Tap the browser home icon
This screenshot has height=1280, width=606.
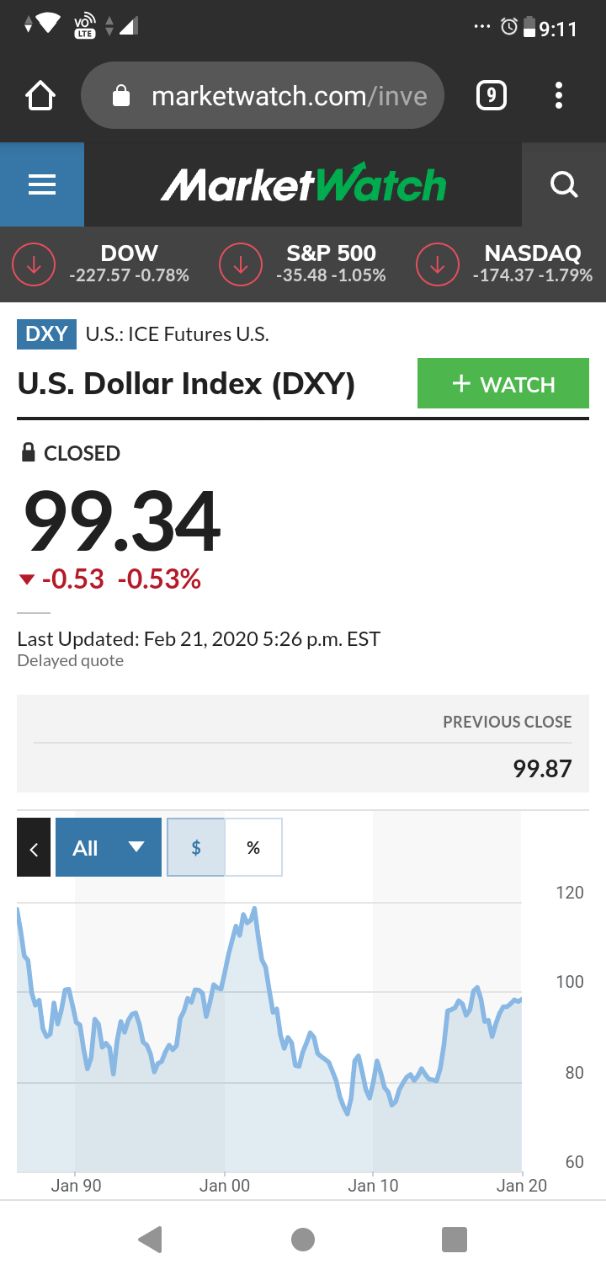pyautogui.click(x=40, y=96)
